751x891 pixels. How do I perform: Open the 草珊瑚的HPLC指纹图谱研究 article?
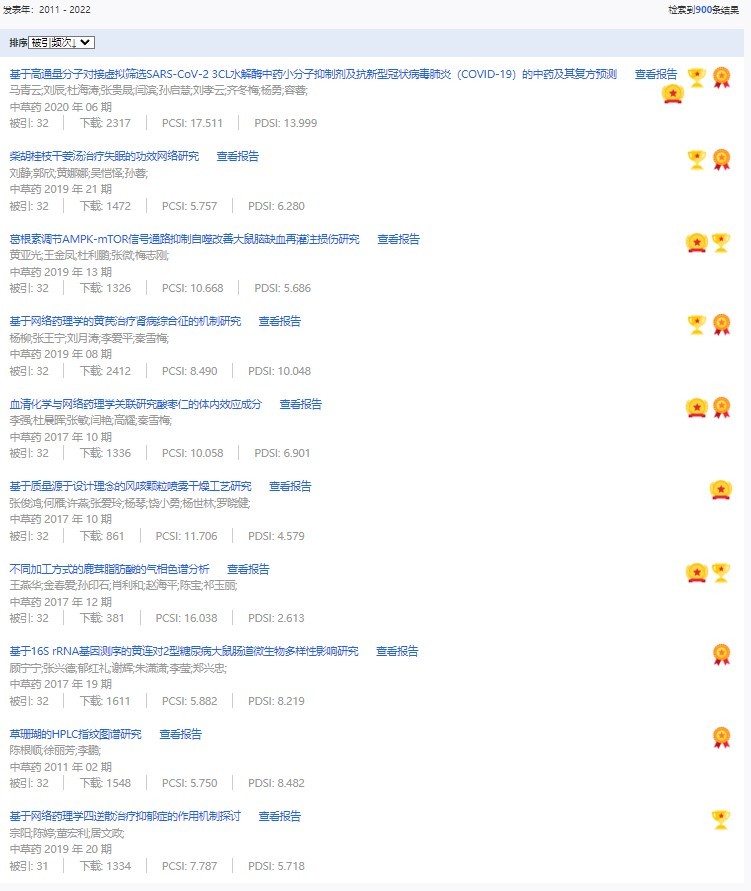[x=75, y=735]
